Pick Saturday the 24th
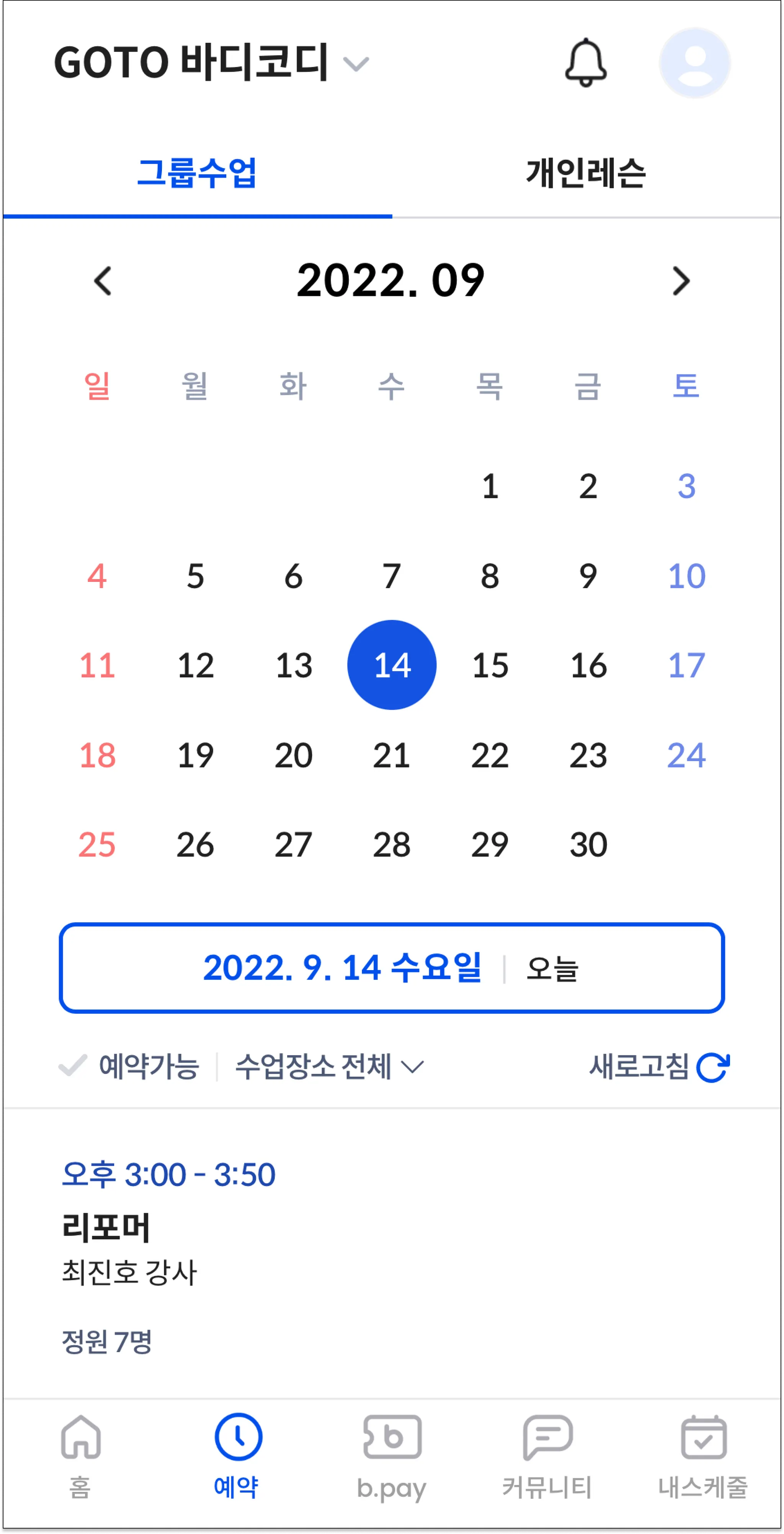Image resolution: width=784 pixels, height=1534 pixels. (x=686, y=755)
